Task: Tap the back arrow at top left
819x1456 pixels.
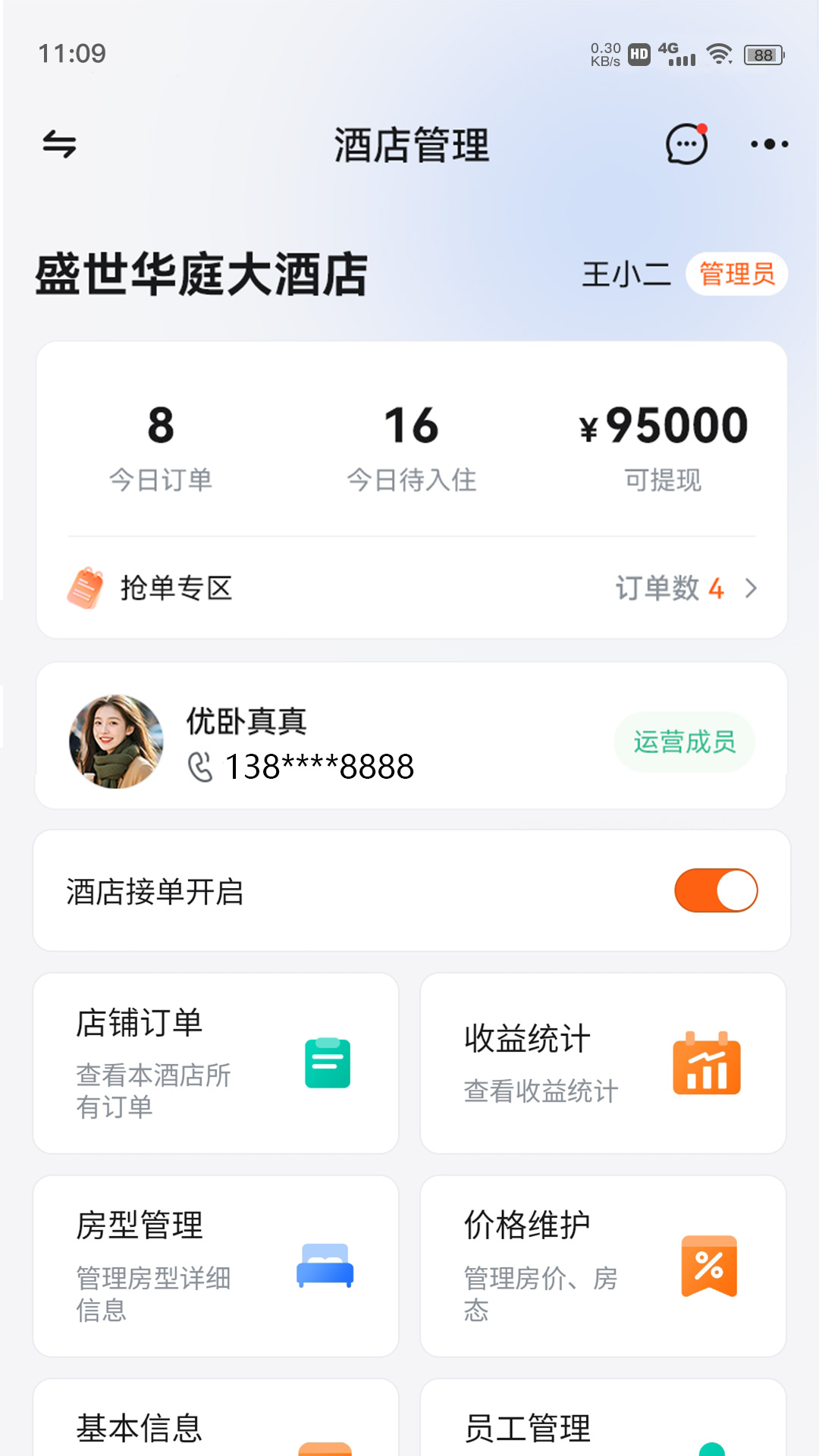Action: point(58,144)
